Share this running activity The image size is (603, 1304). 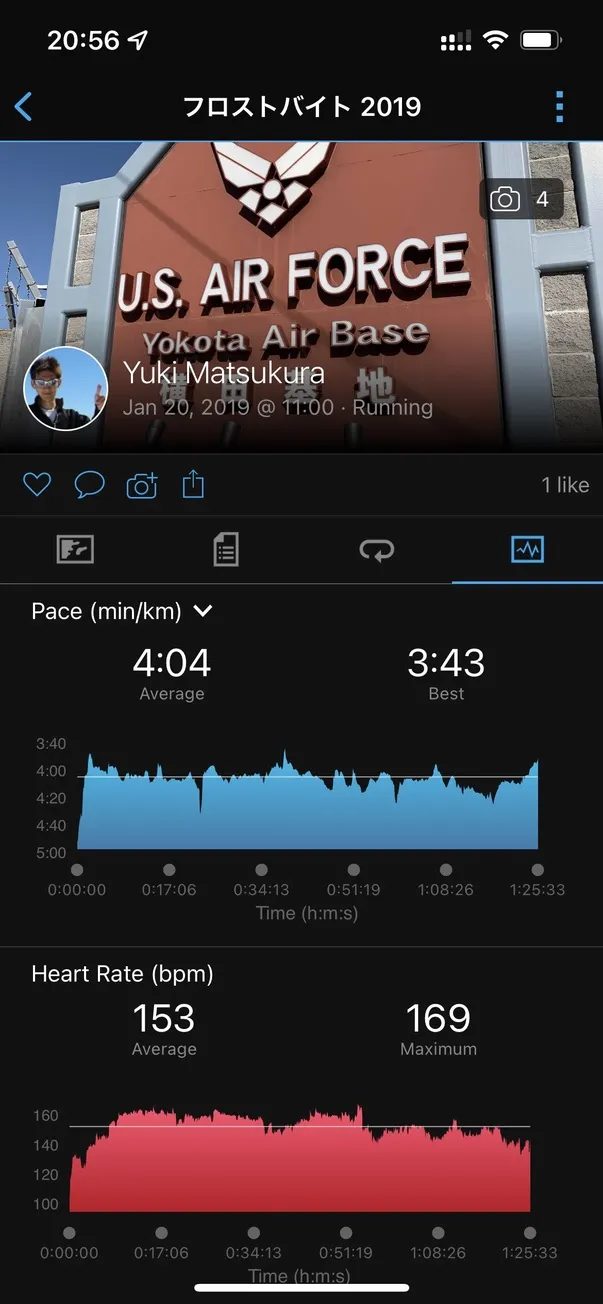[193, 485]
